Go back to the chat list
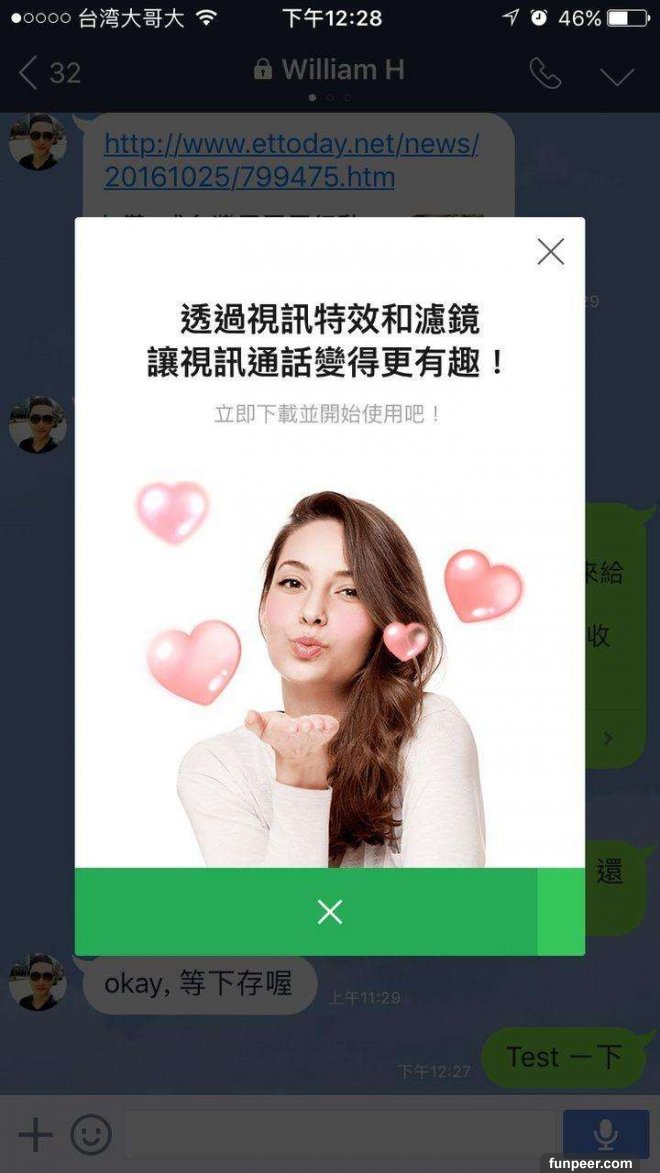 48,72
